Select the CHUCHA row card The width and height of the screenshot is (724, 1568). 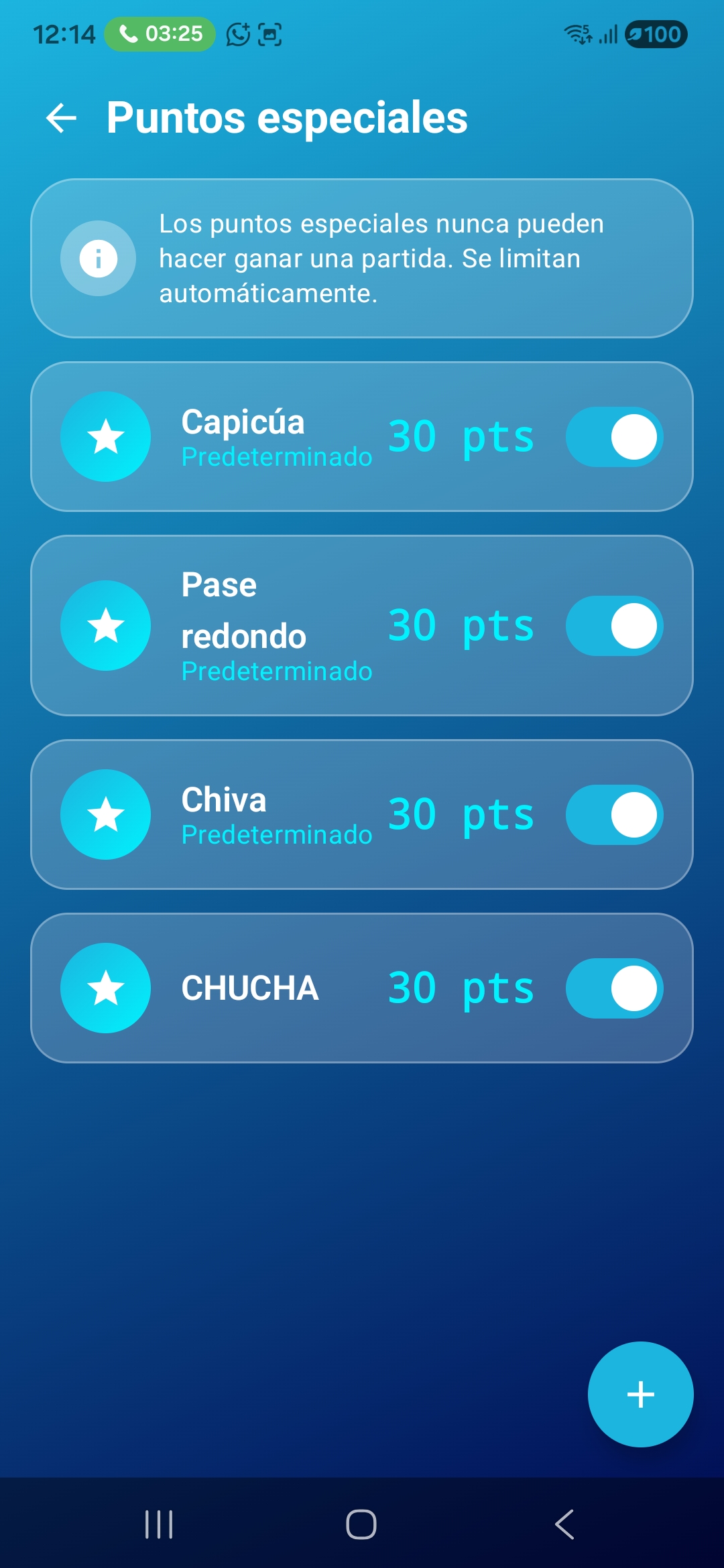(362, 988)
